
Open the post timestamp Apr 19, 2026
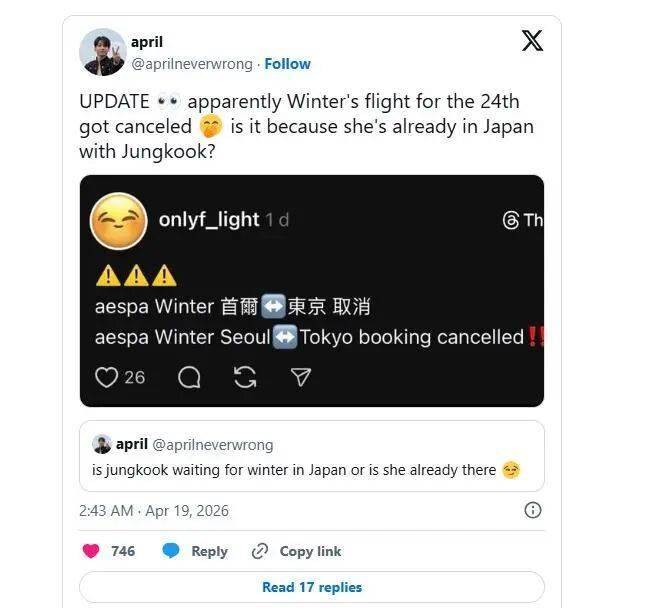tap(153, 510)
